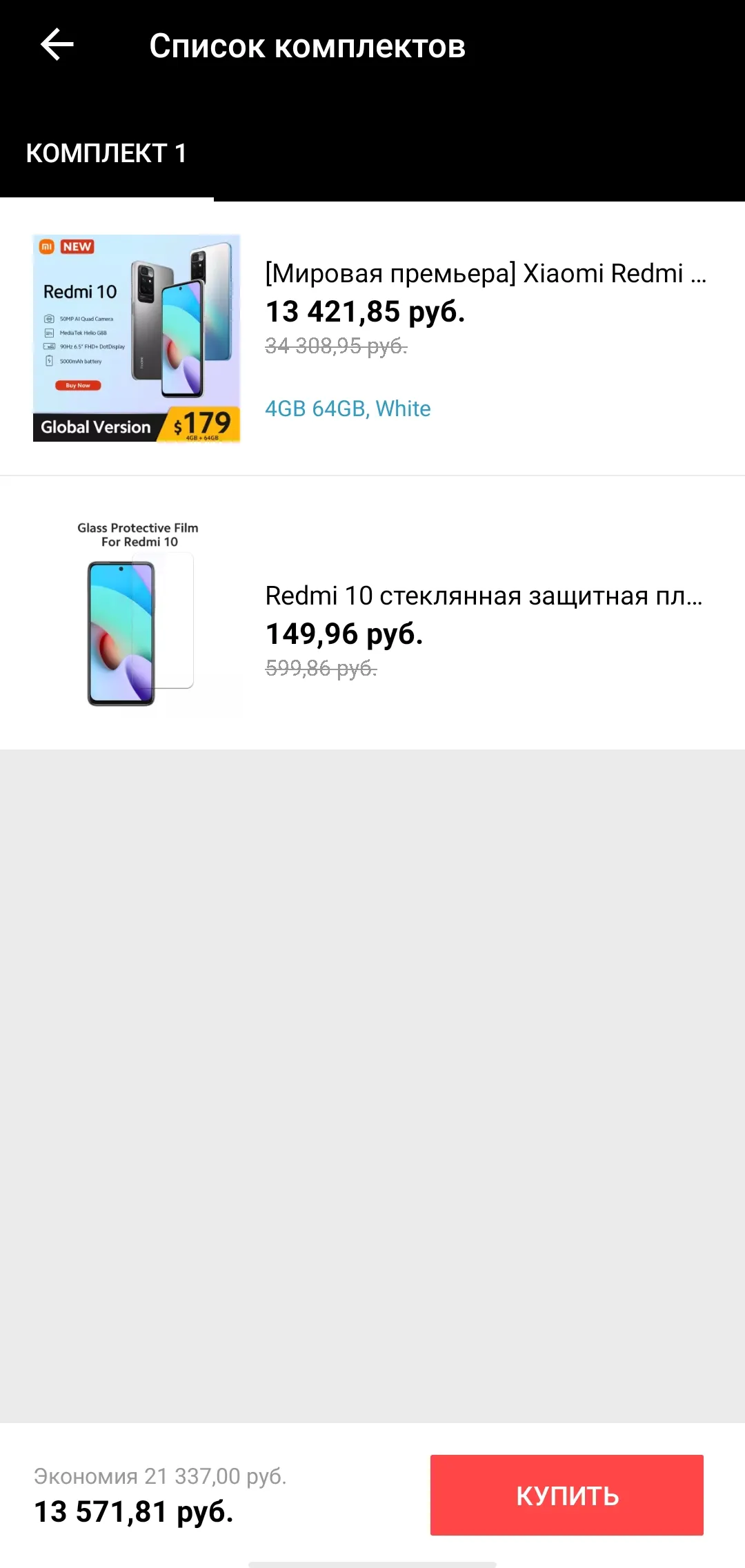
Task: Buy the bundle with КУПИТЬ button
Action: click(566, 1496)
